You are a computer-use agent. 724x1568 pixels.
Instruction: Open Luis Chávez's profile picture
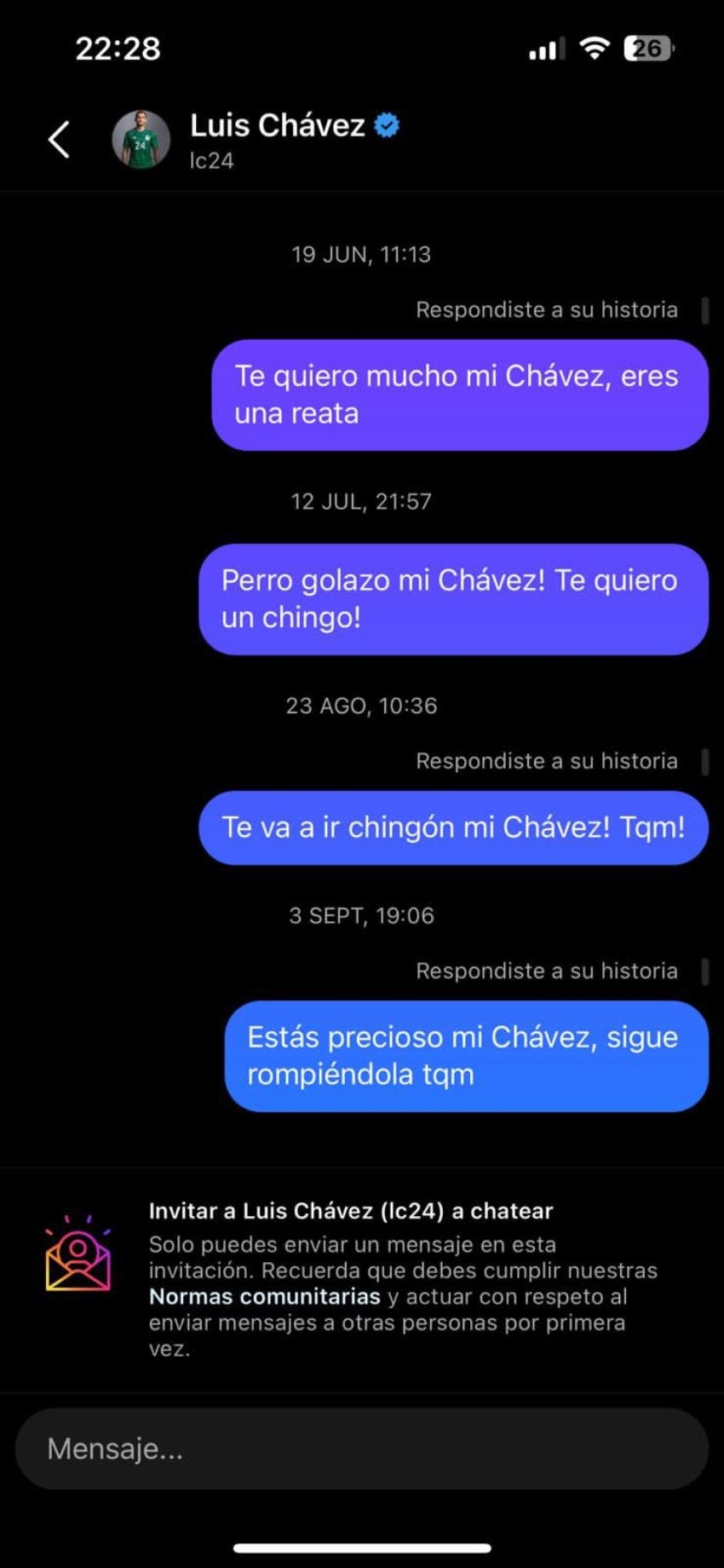[141, 140]
